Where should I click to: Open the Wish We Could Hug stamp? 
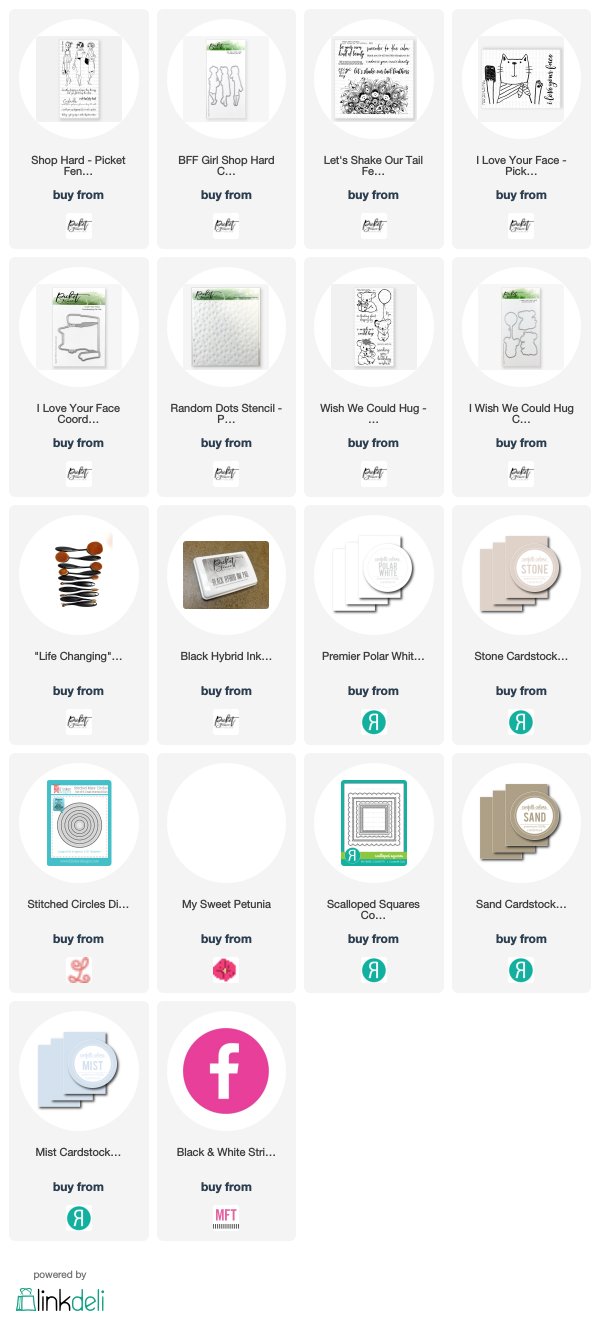click(x=373, y=377)
